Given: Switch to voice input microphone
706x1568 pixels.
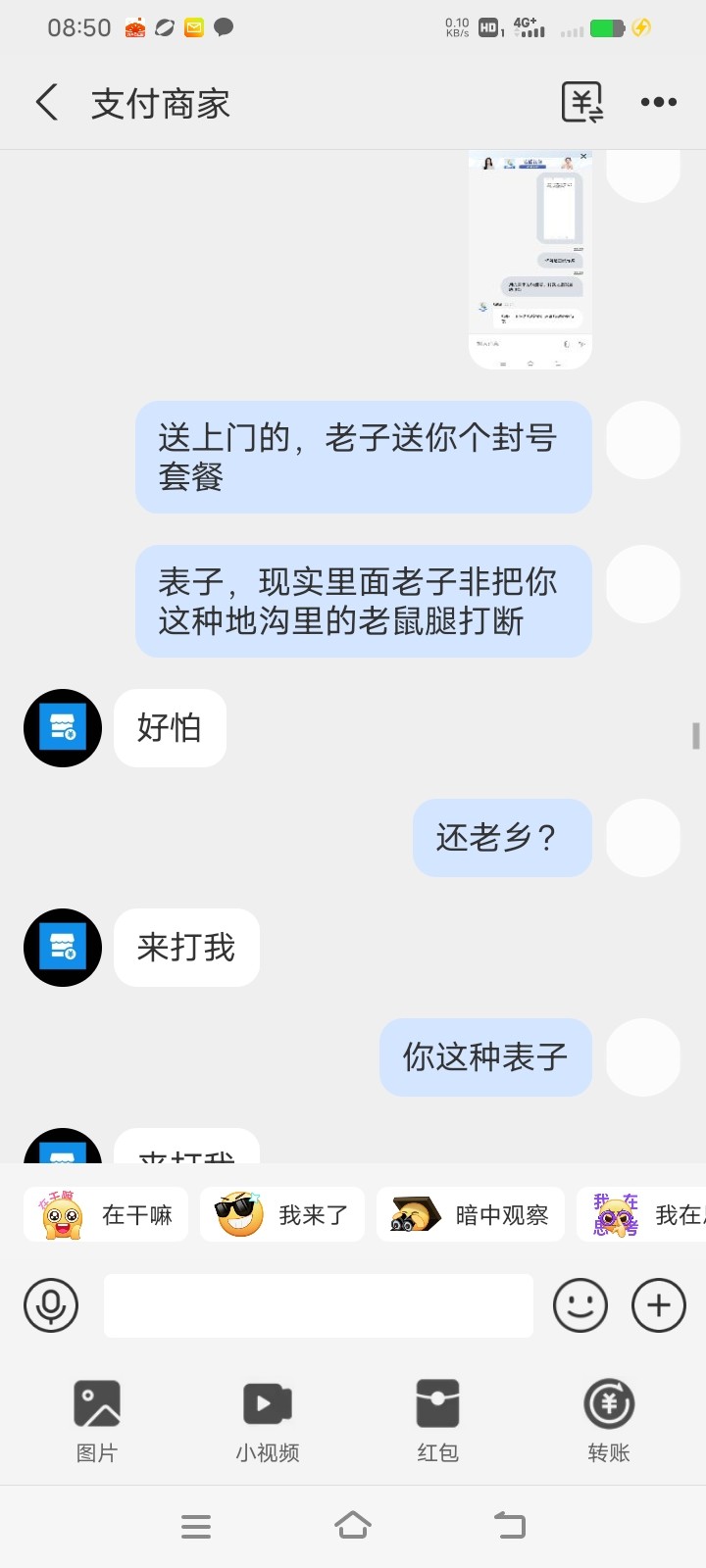Looking at the screenshot, I should 51,1305.
